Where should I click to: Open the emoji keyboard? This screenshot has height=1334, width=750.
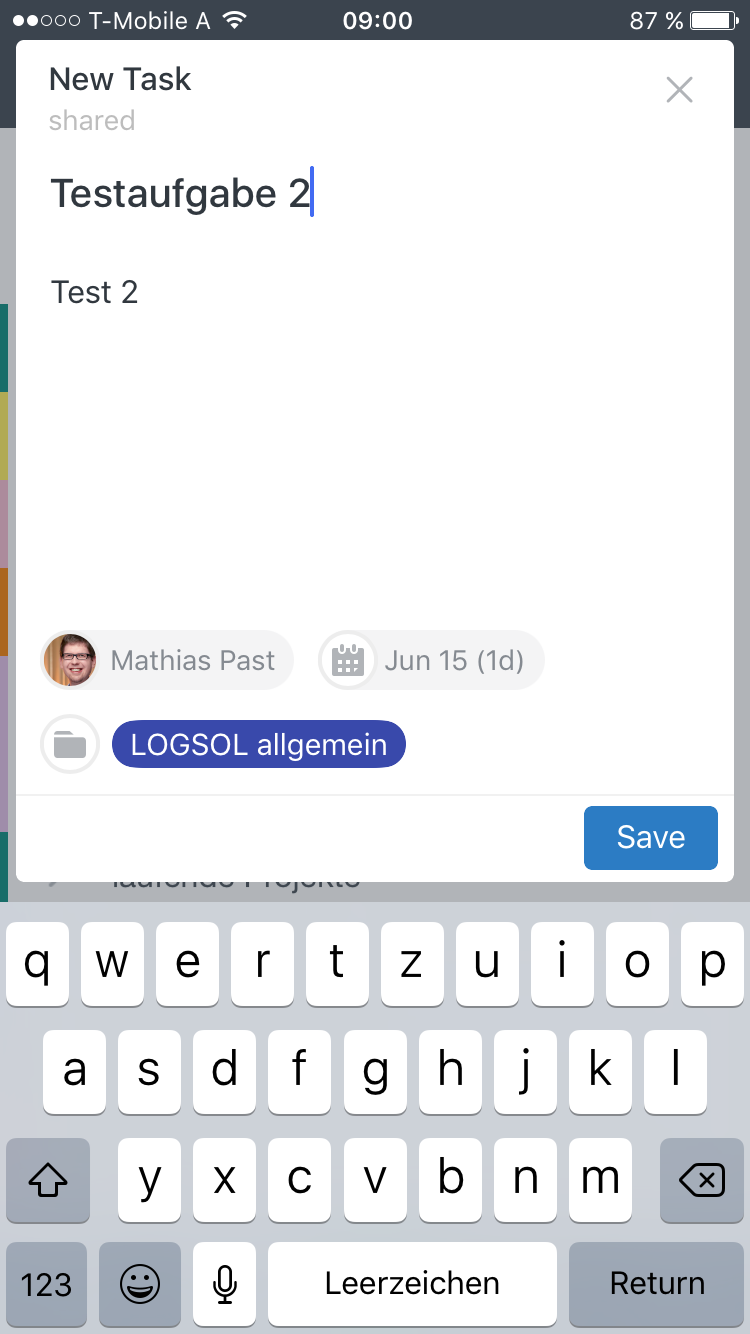pyautogui.click(x=140, y=1284)
